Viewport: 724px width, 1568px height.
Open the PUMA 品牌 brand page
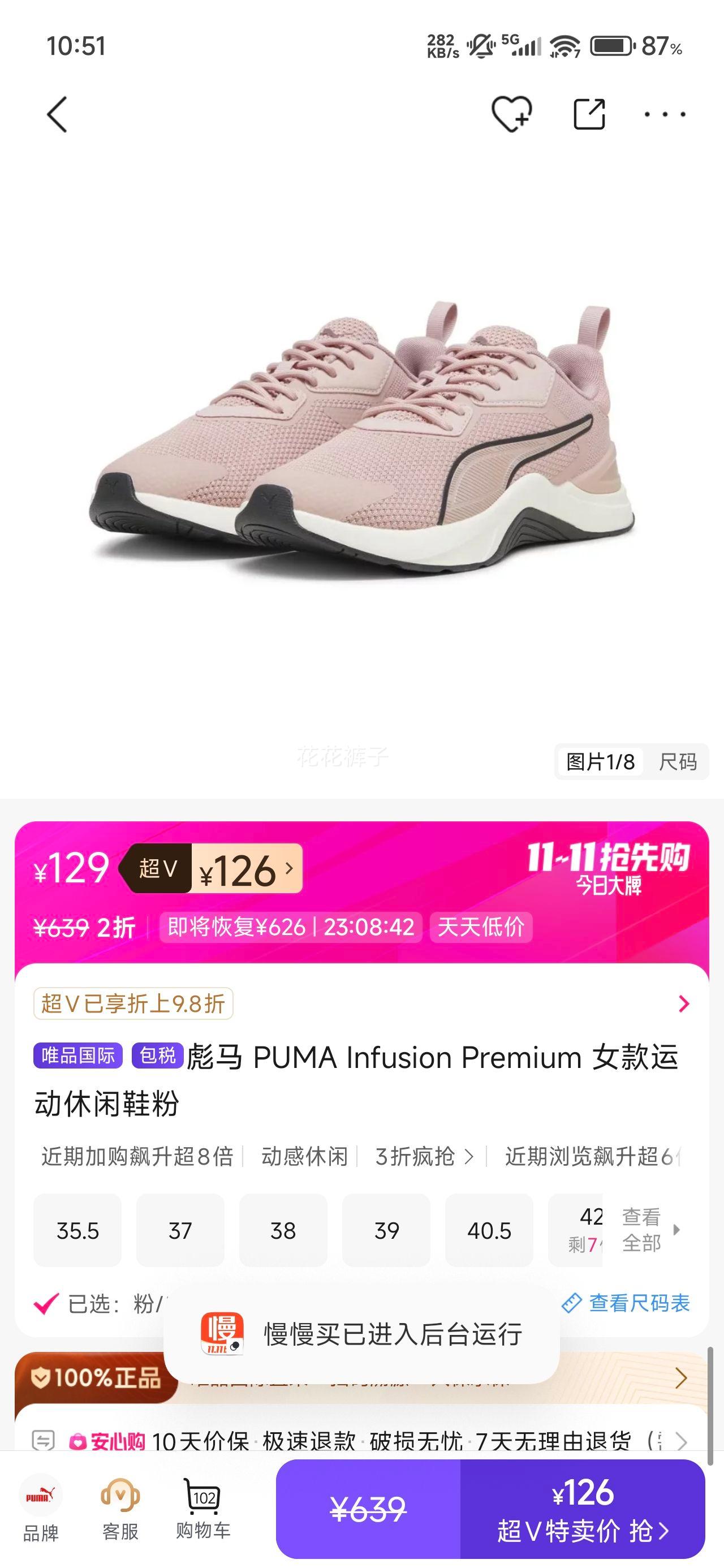(41, 1507)
